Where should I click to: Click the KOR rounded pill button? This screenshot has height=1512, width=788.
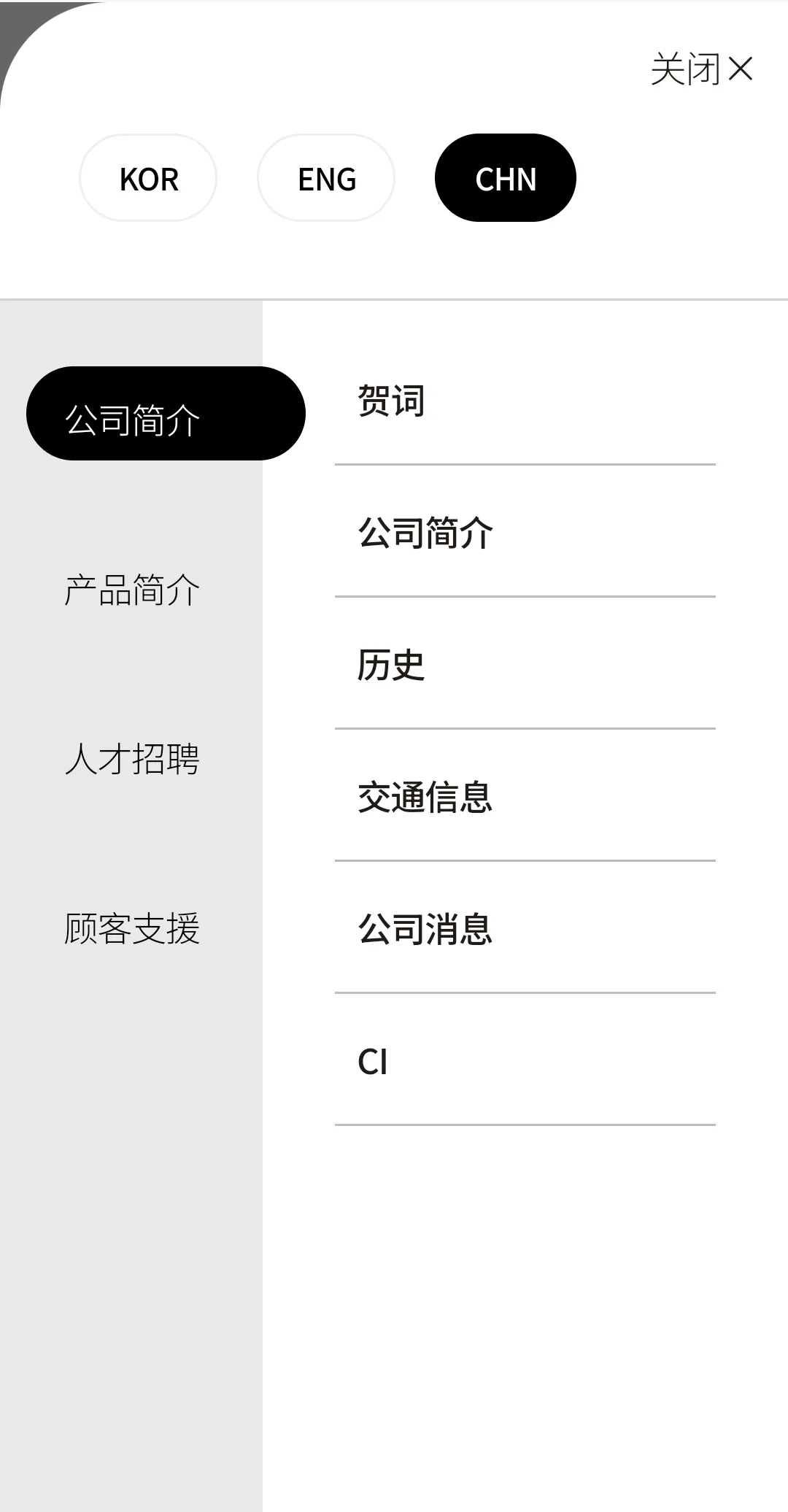point(148,177)
